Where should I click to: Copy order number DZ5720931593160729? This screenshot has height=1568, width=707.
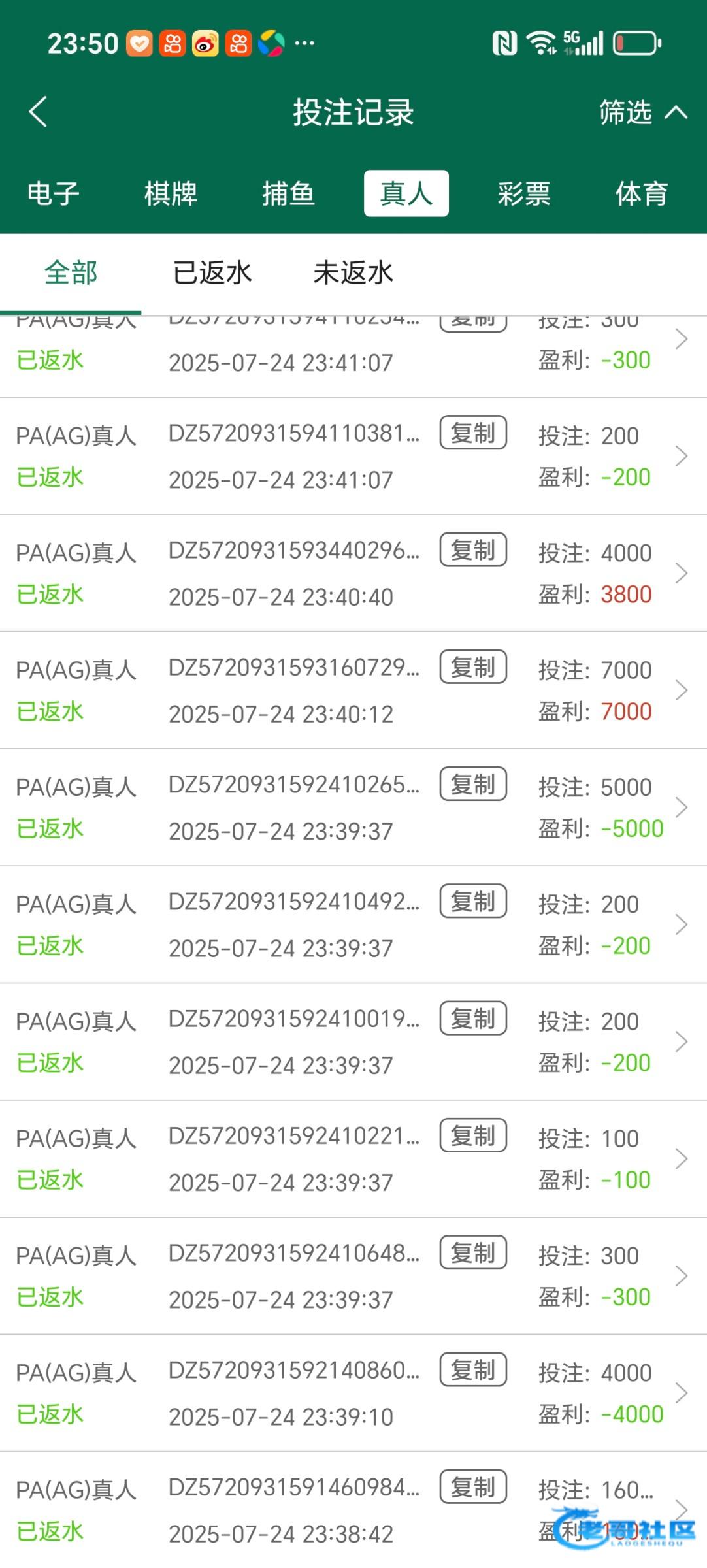(x=473, y=666)
